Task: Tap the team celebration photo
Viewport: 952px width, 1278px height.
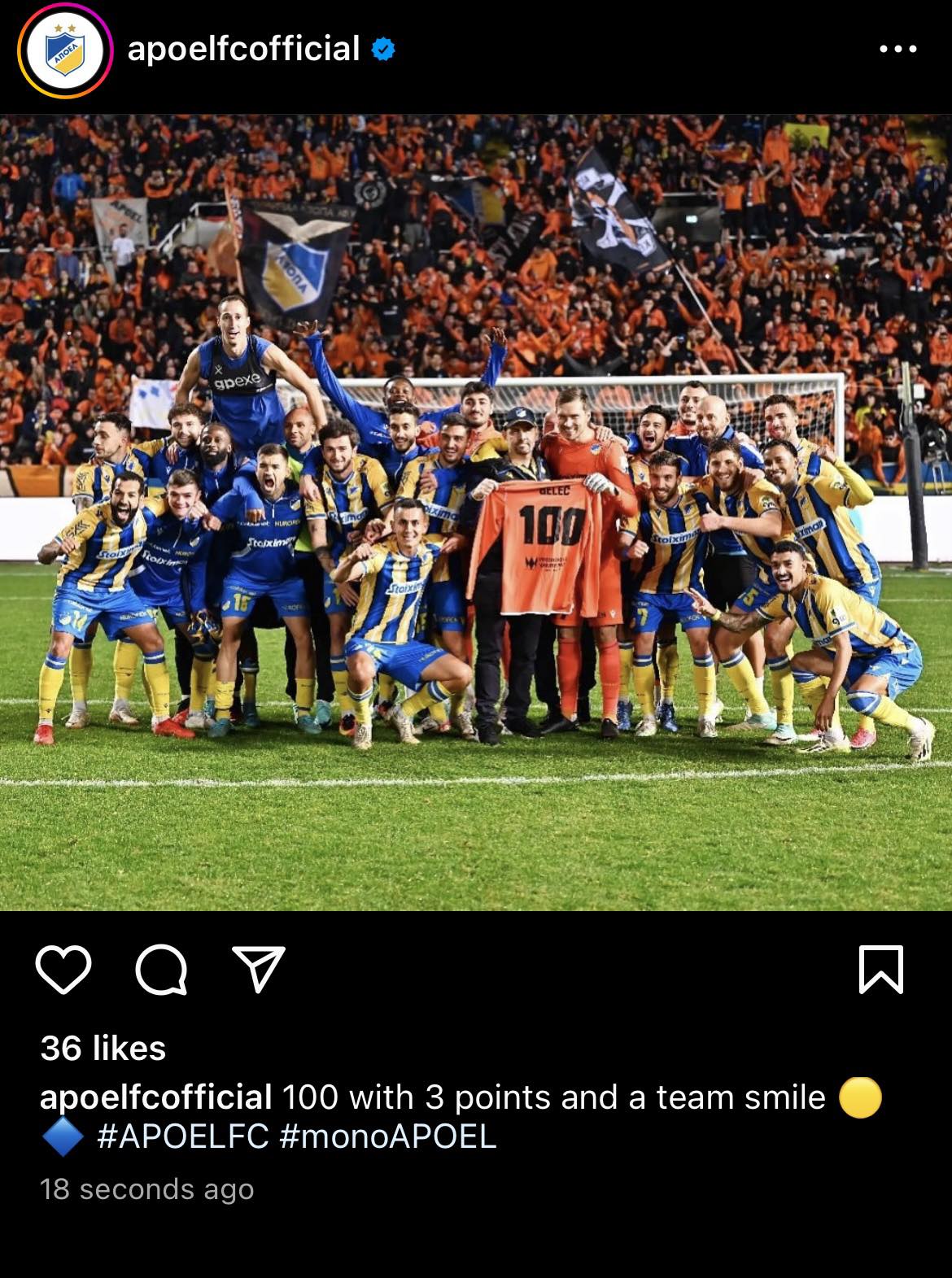Action: pyautogui.click(x=476, y=513)
